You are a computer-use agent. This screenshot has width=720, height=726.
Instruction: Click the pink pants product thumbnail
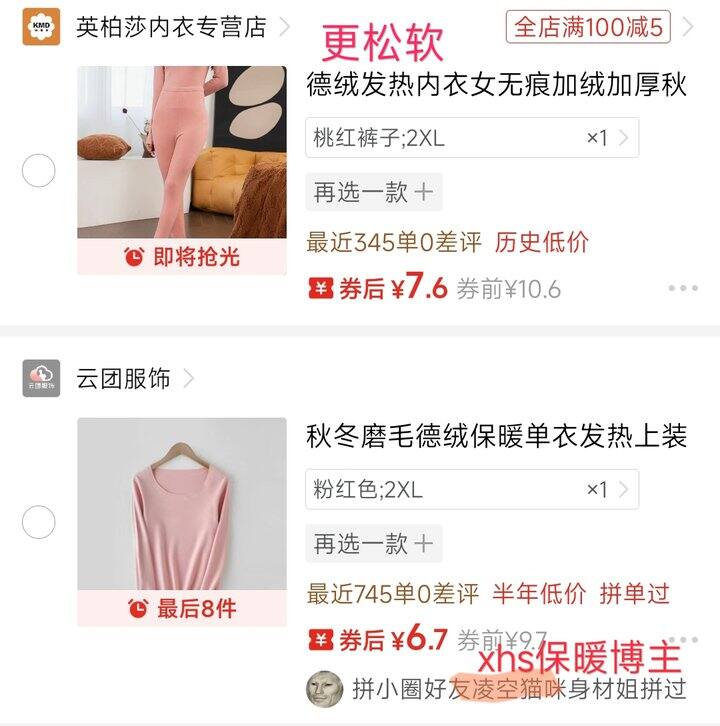click(185, 160)
